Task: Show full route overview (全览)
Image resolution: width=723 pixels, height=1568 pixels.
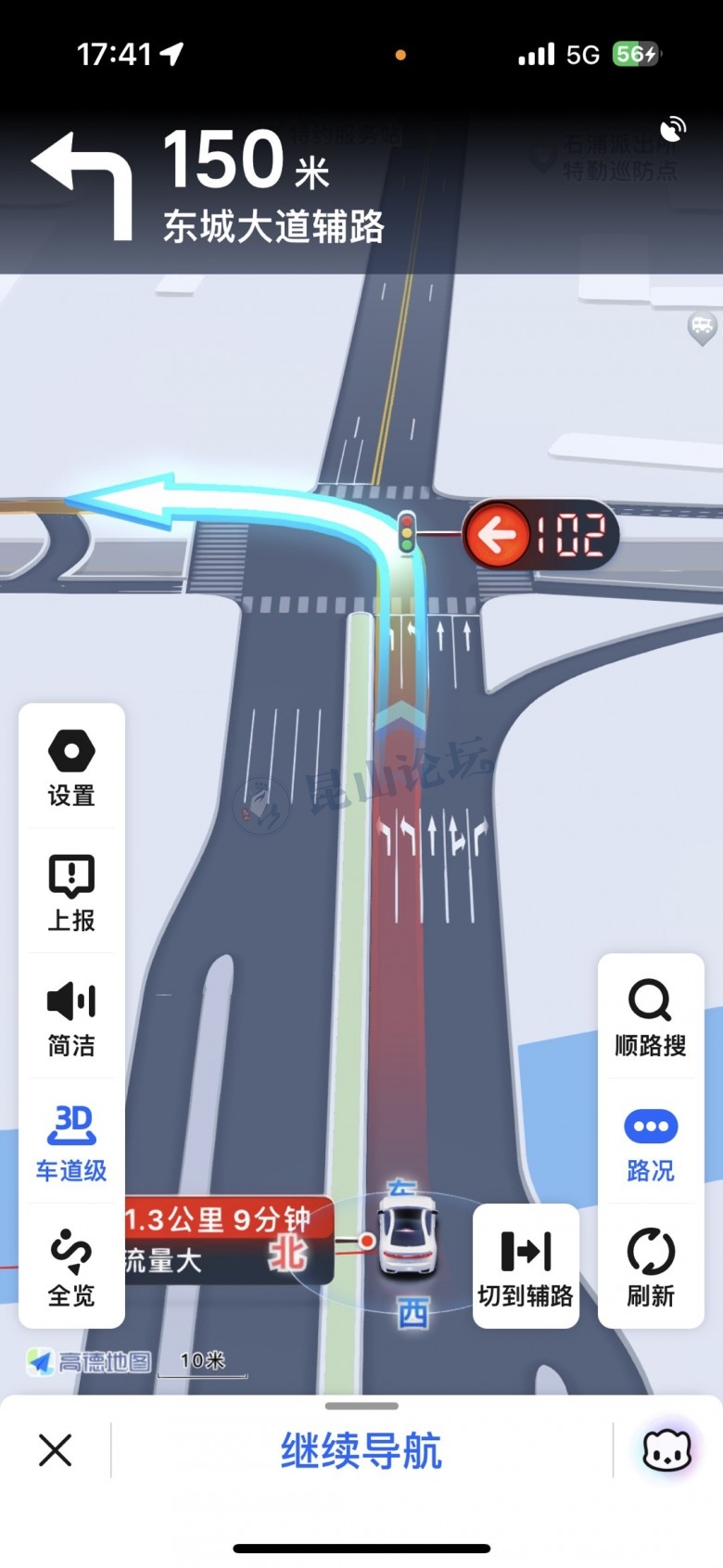Action: (x=71, y=1267)
